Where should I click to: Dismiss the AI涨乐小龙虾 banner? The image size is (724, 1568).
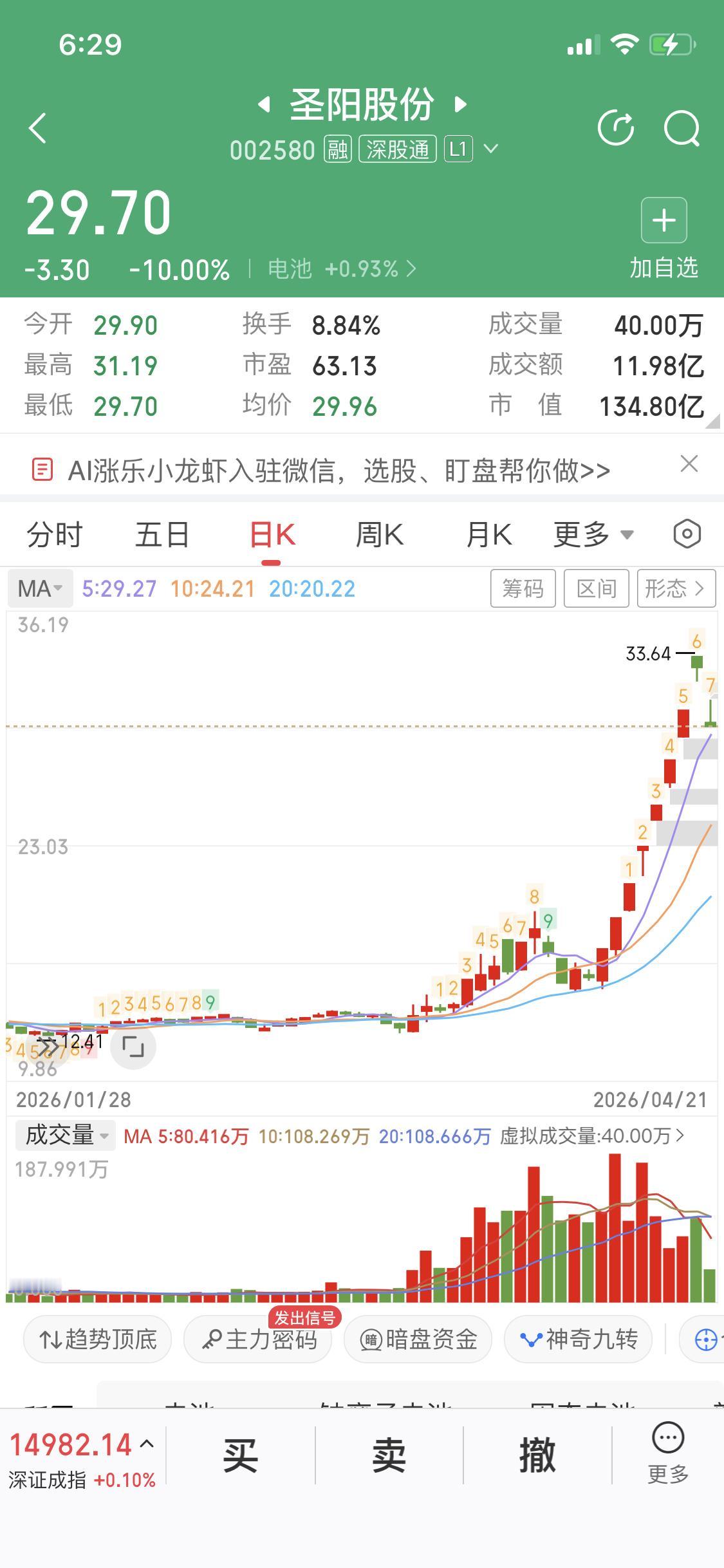tap(689, 463)
